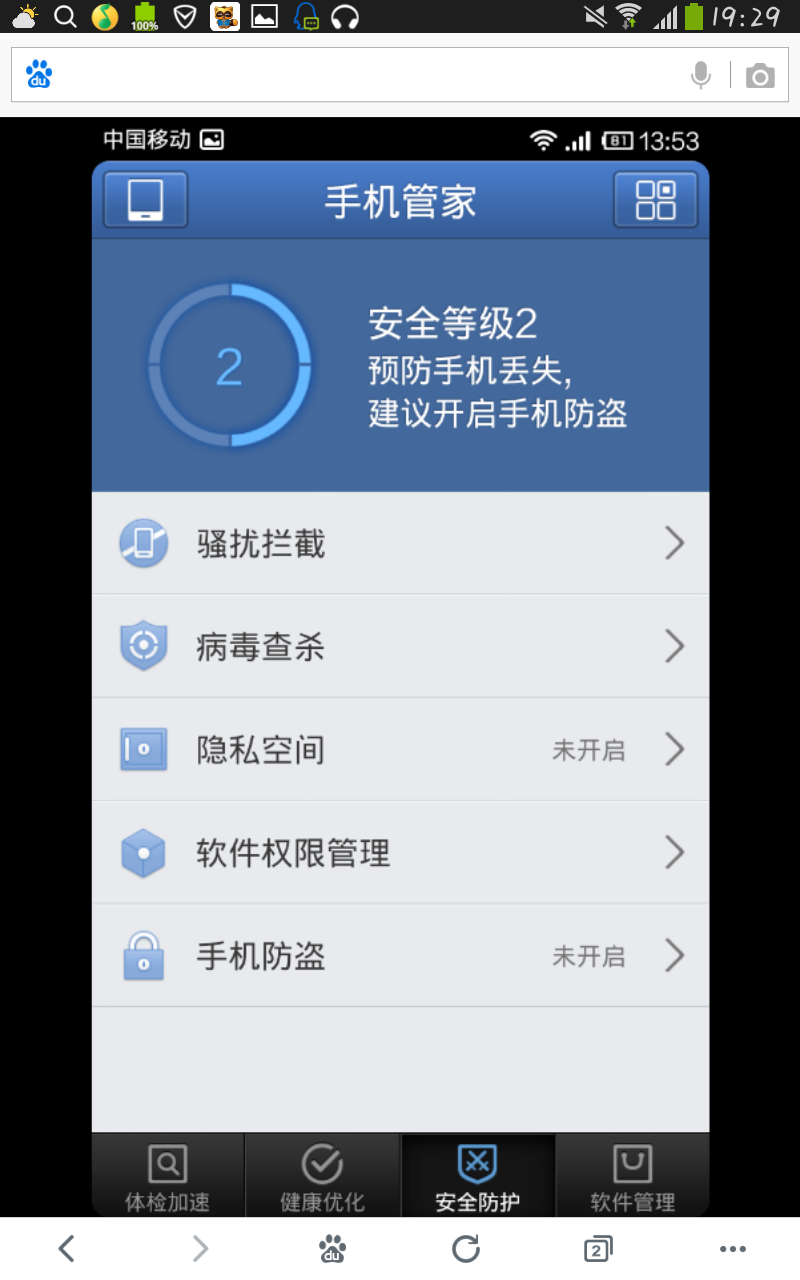Select the 病毒查杀 virus scan shield icon
800x1280 pixels.
point(144,646)
